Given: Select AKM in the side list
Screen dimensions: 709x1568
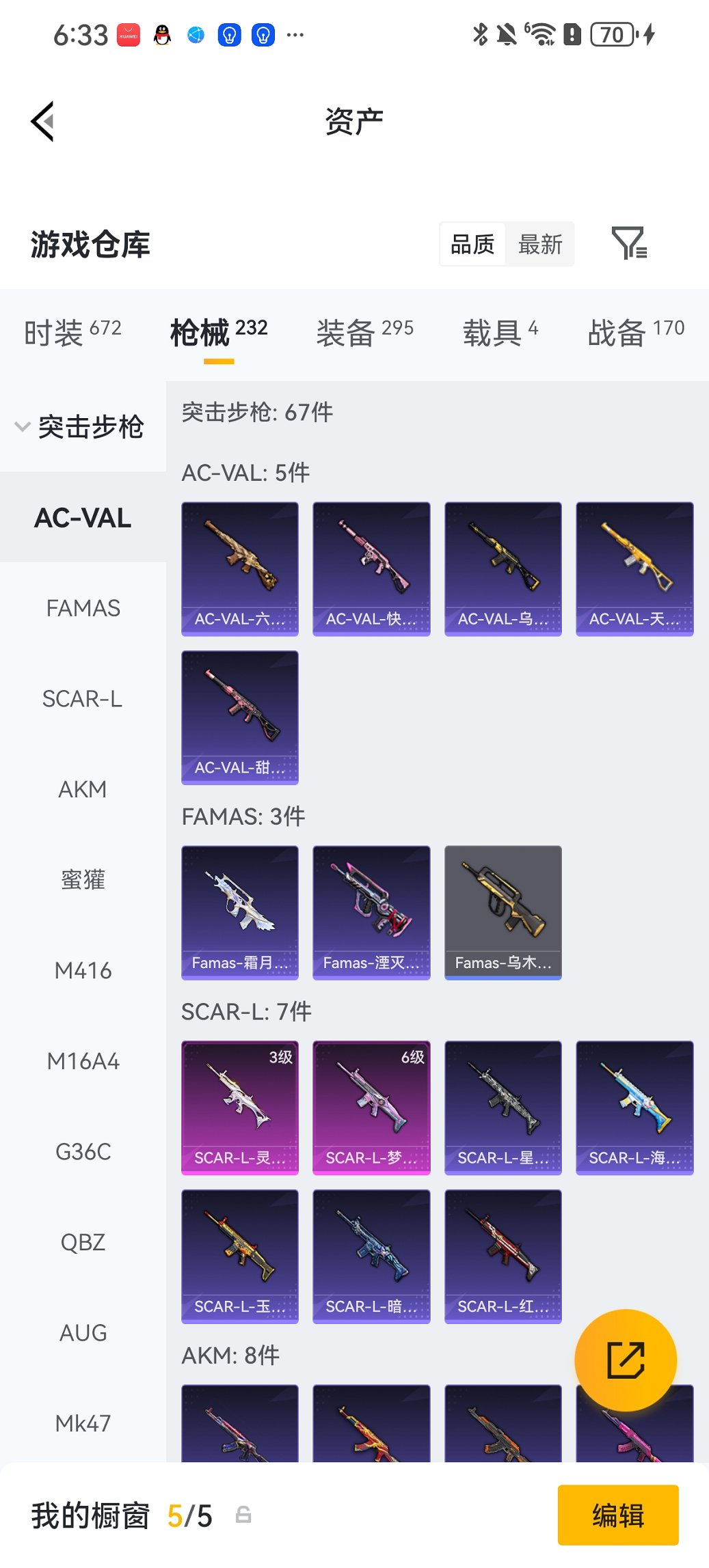Looking at the screenshot, I should click(x=83, y=789).
